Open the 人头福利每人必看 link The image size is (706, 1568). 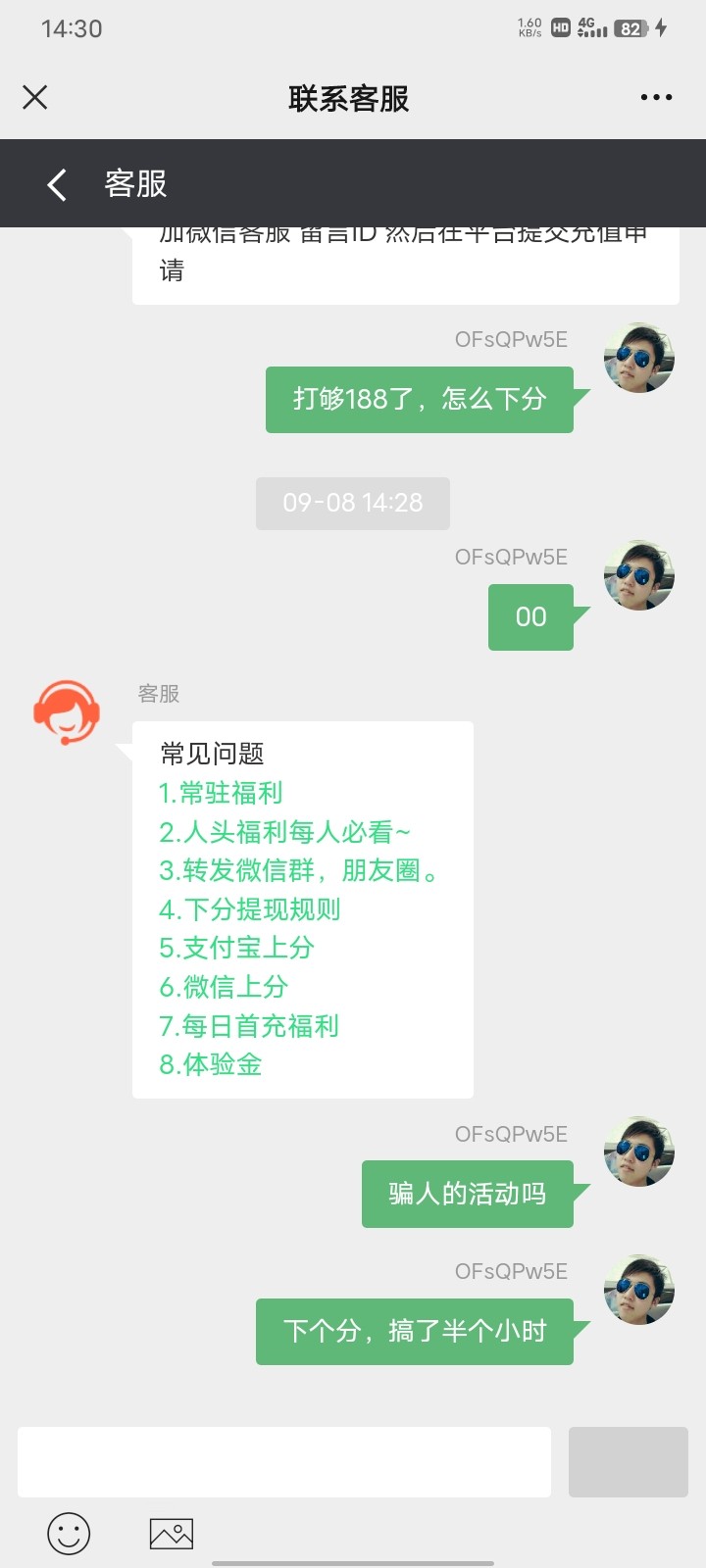point(284,832)
